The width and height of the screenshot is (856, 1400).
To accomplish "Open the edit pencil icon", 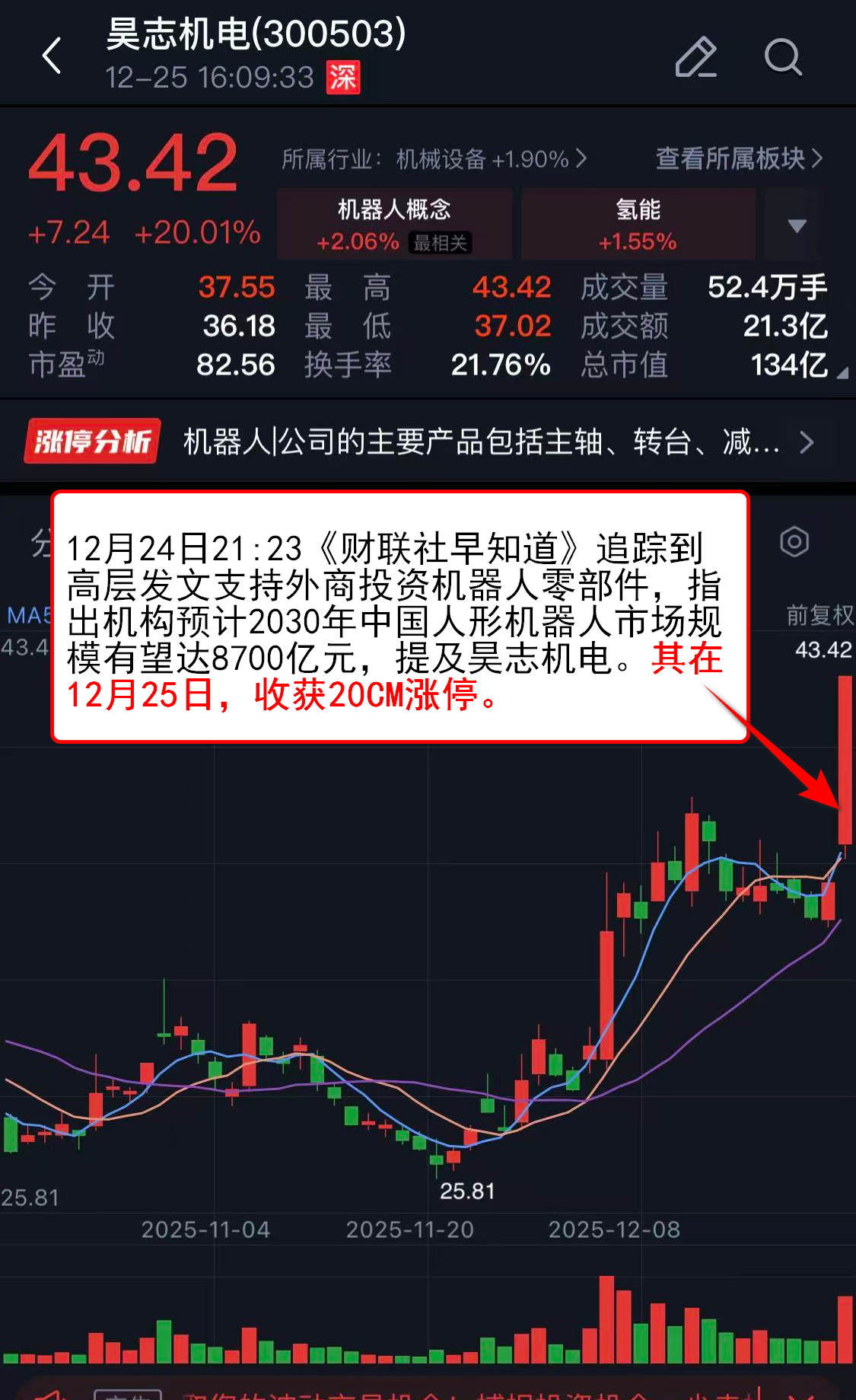I will click(x=695, y=57).
